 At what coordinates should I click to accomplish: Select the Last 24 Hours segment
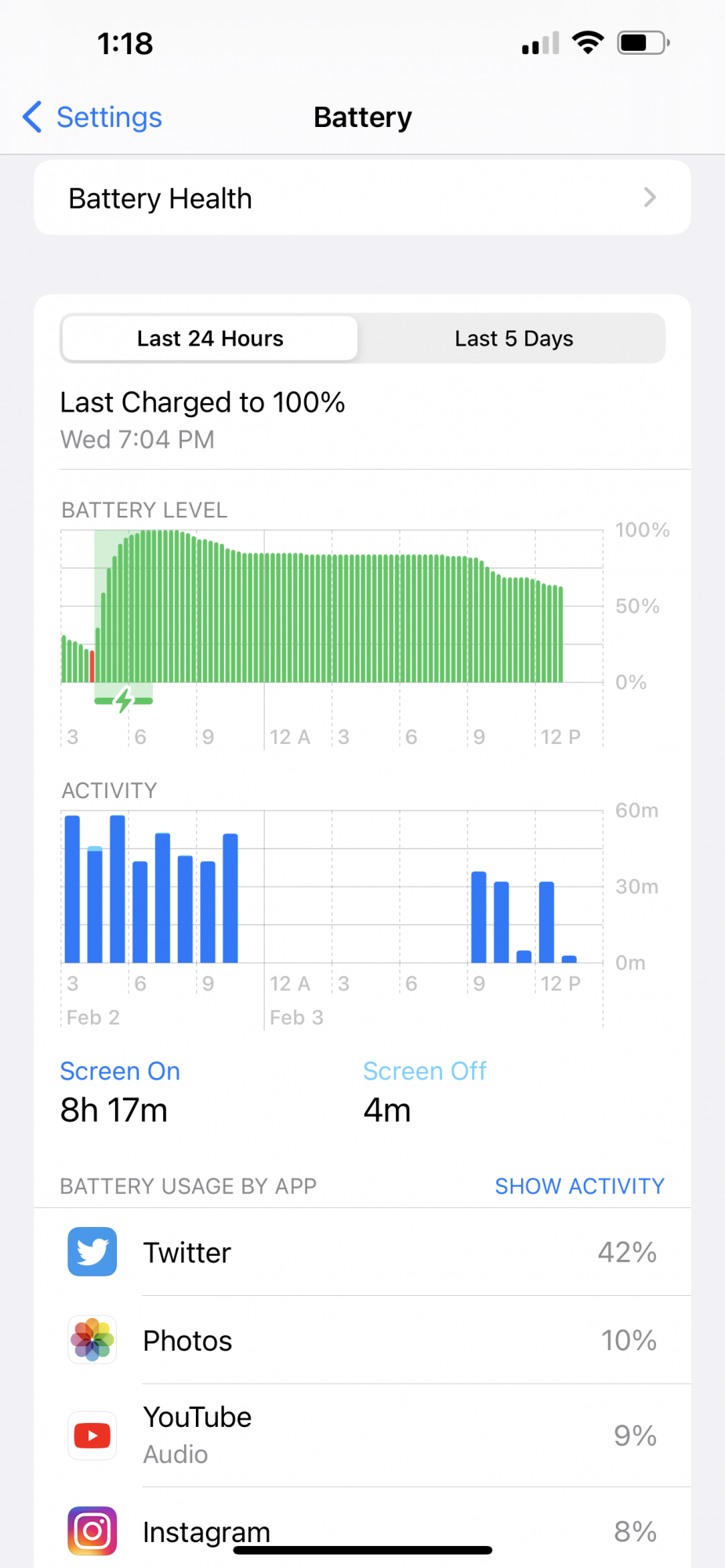coord(210,339)
